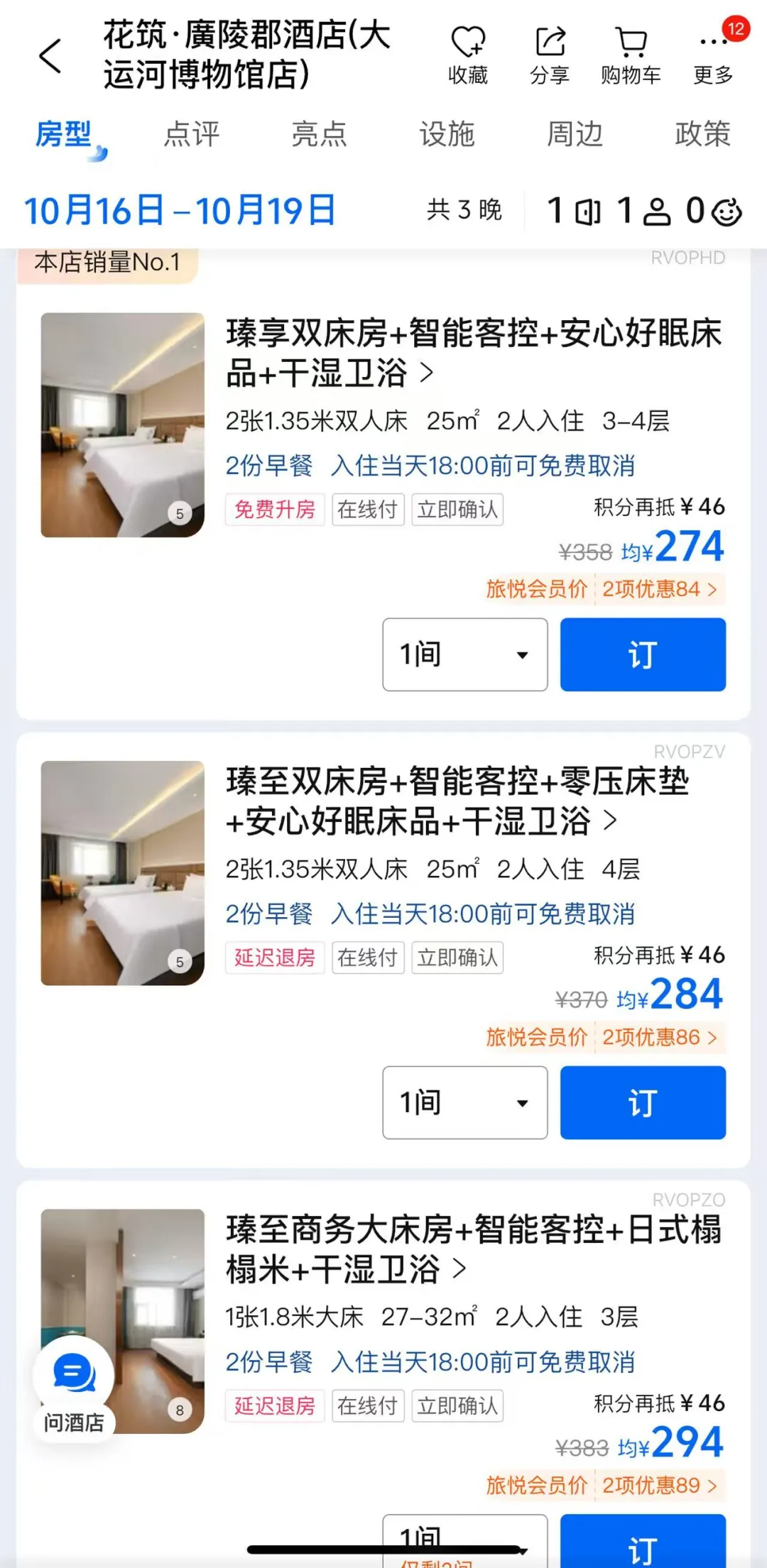Open the 更多 overflow menu
Viewport: 767px width, 1568px height.
tap(713, 55)
